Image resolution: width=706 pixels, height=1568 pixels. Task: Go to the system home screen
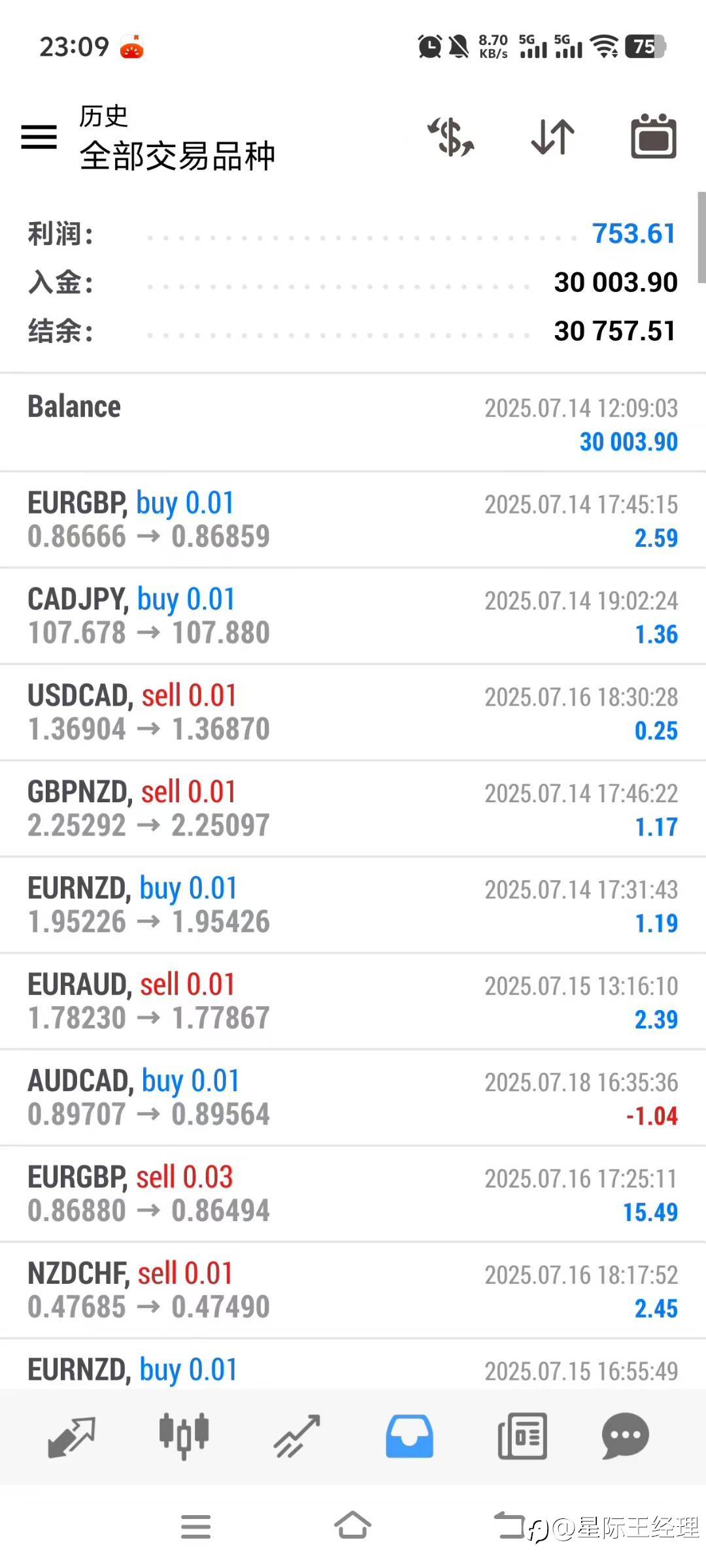(x=353, y=1526)
